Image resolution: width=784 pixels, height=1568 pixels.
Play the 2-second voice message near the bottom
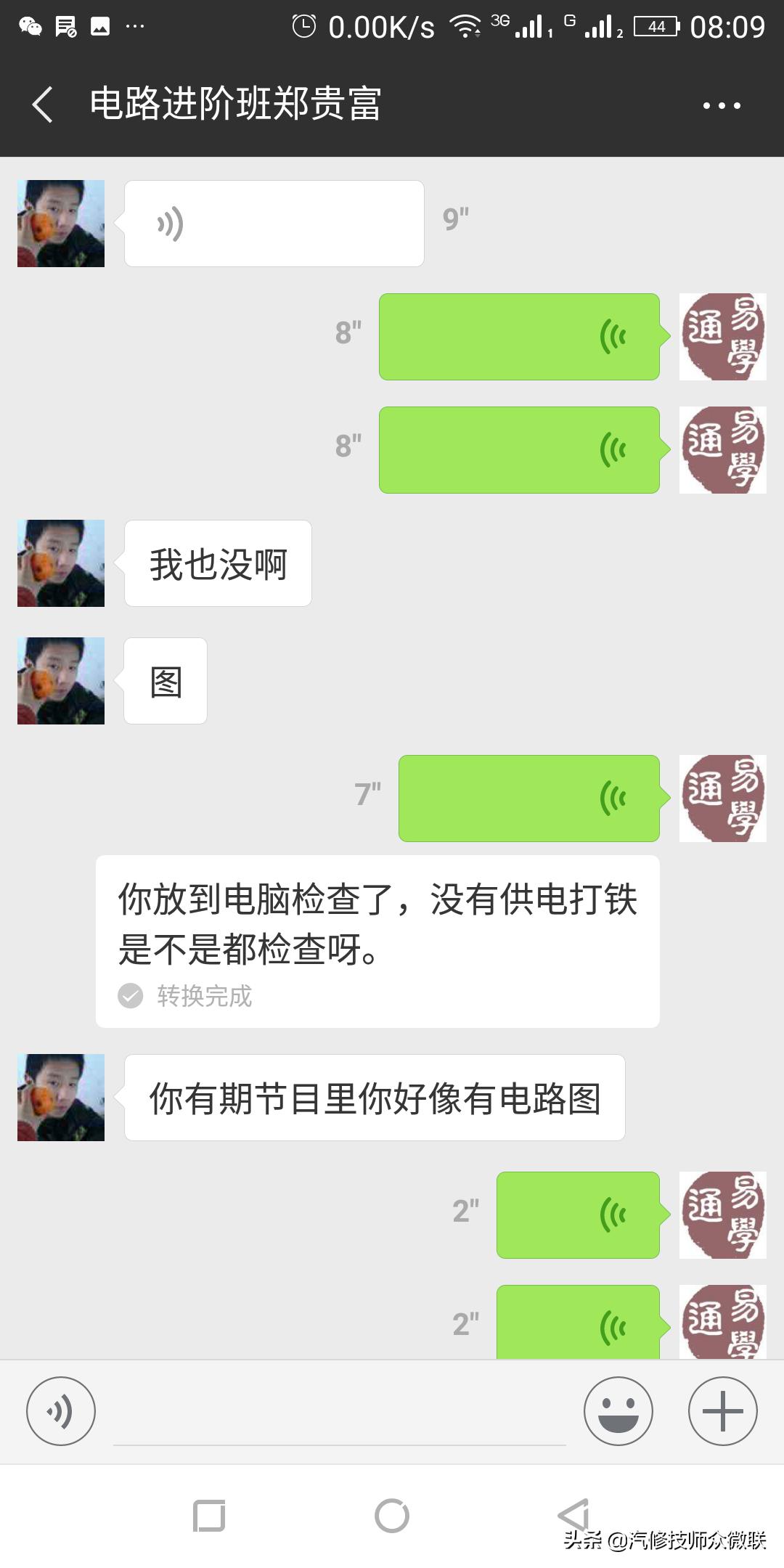577,1215
